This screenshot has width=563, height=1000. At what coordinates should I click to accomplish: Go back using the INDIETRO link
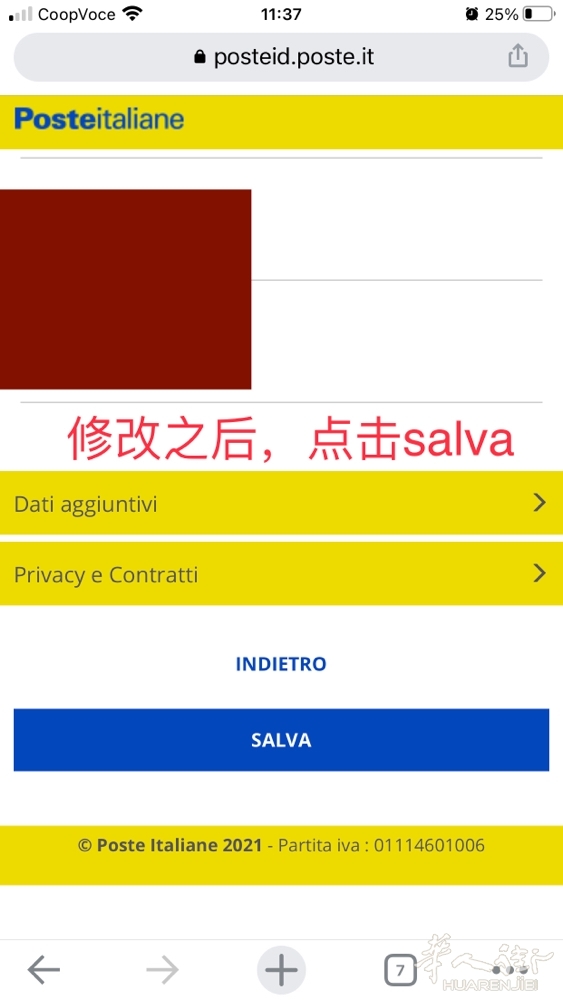281,664
